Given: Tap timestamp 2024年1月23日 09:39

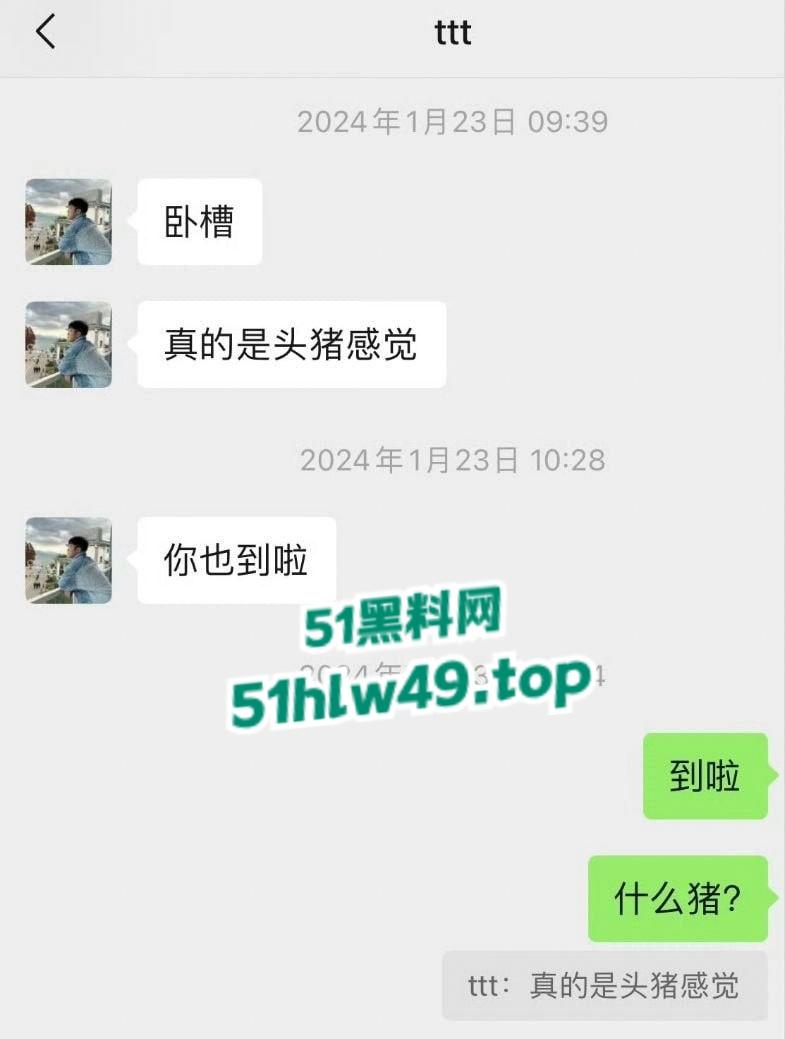Looking at the screenshot, I should [x=452, y=121].
